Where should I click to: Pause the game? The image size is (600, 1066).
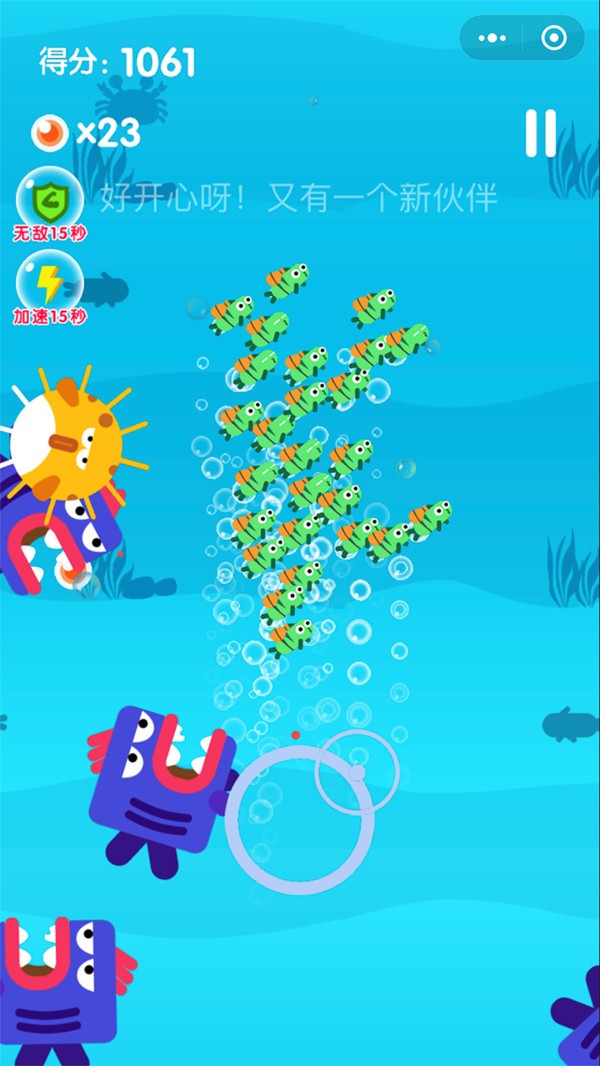(x=541, y=133)
